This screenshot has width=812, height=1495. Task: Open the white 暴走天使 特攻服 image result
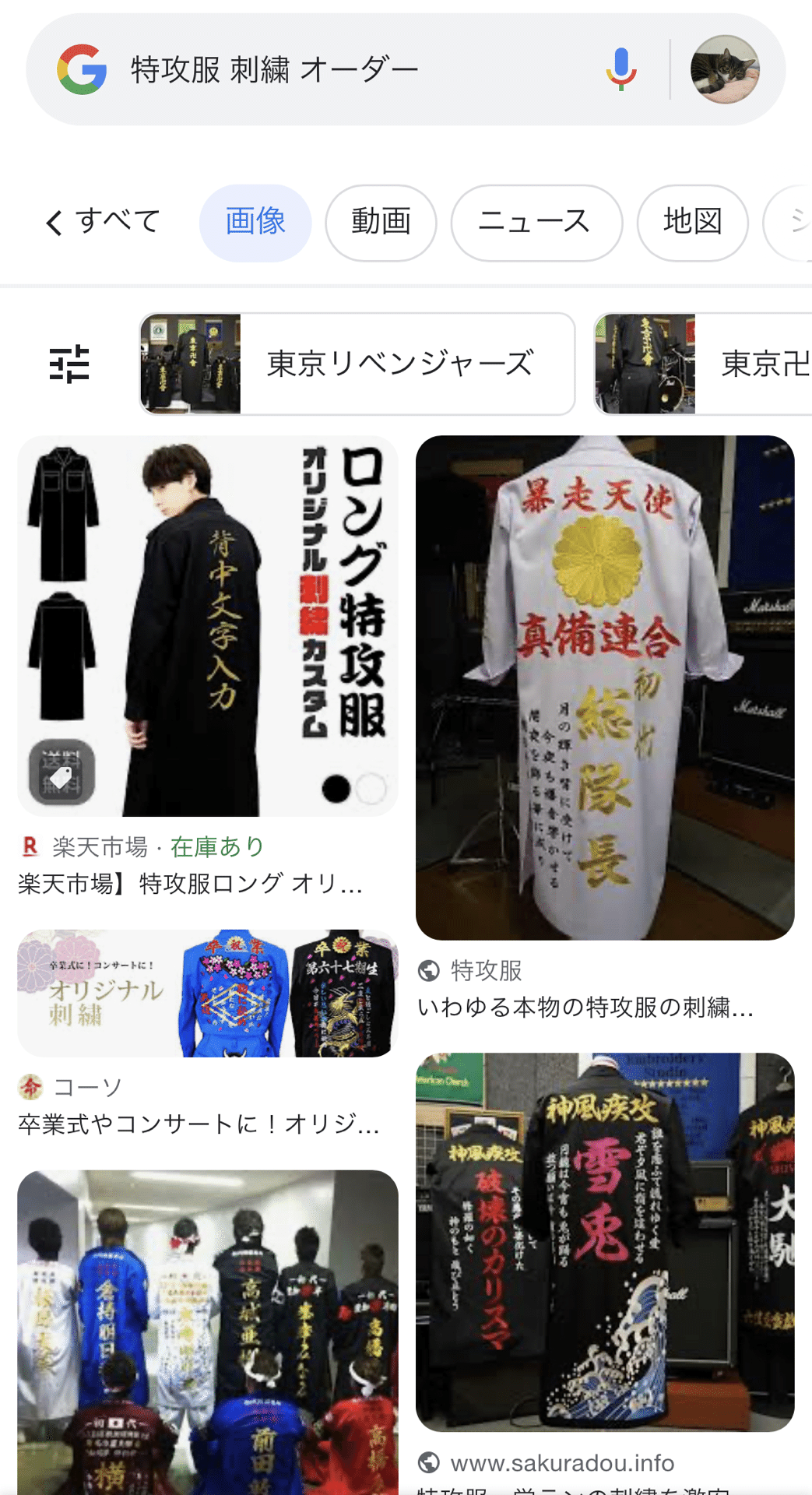tap(605, 687)
